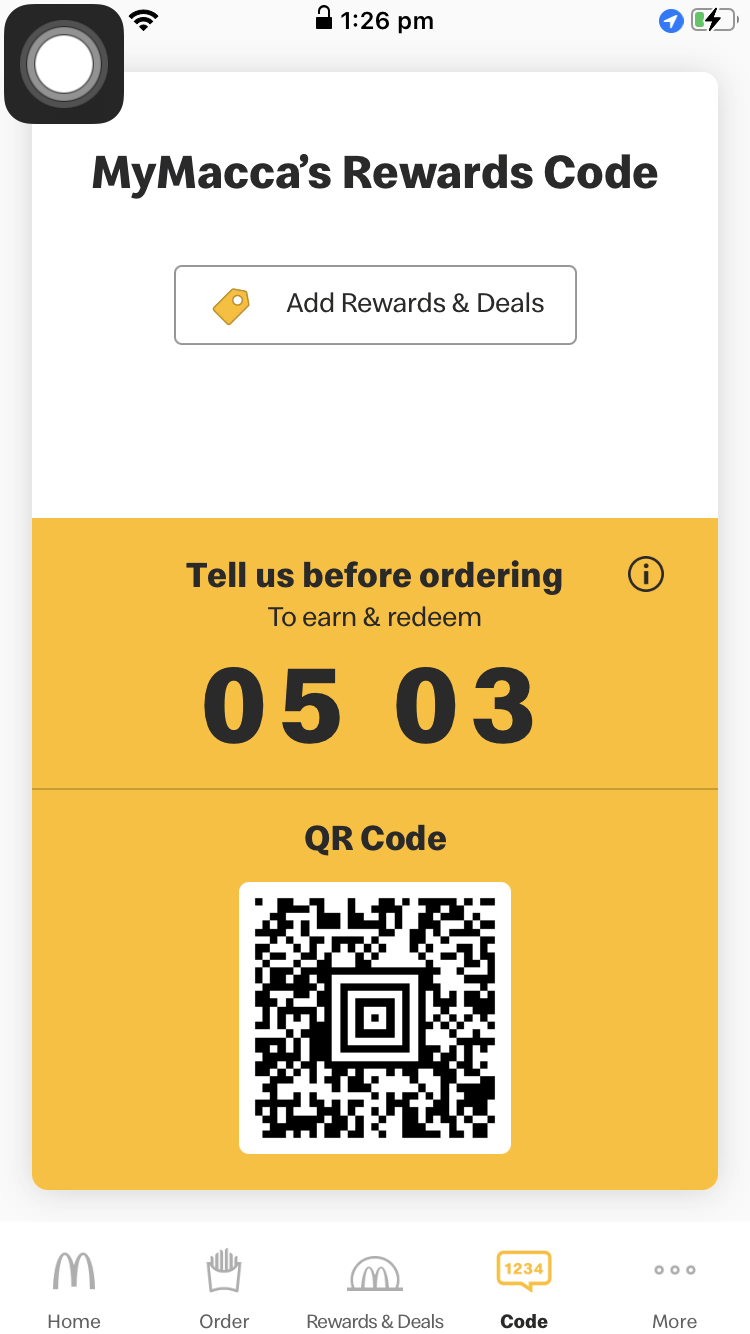The width and height of the screenshot is (750, 1334).
Task: Switch to the Order tab
Action: point(224,1289)
